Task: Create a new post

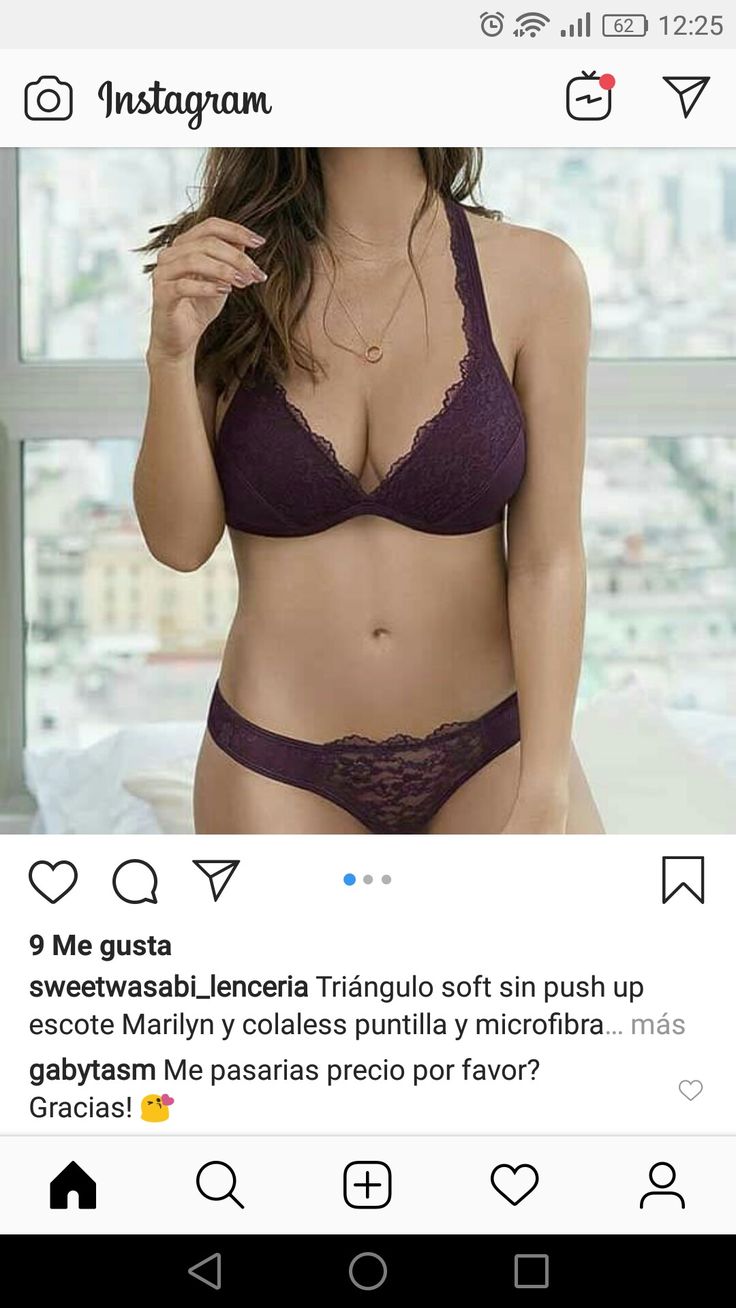Action: pos(367,1186)
